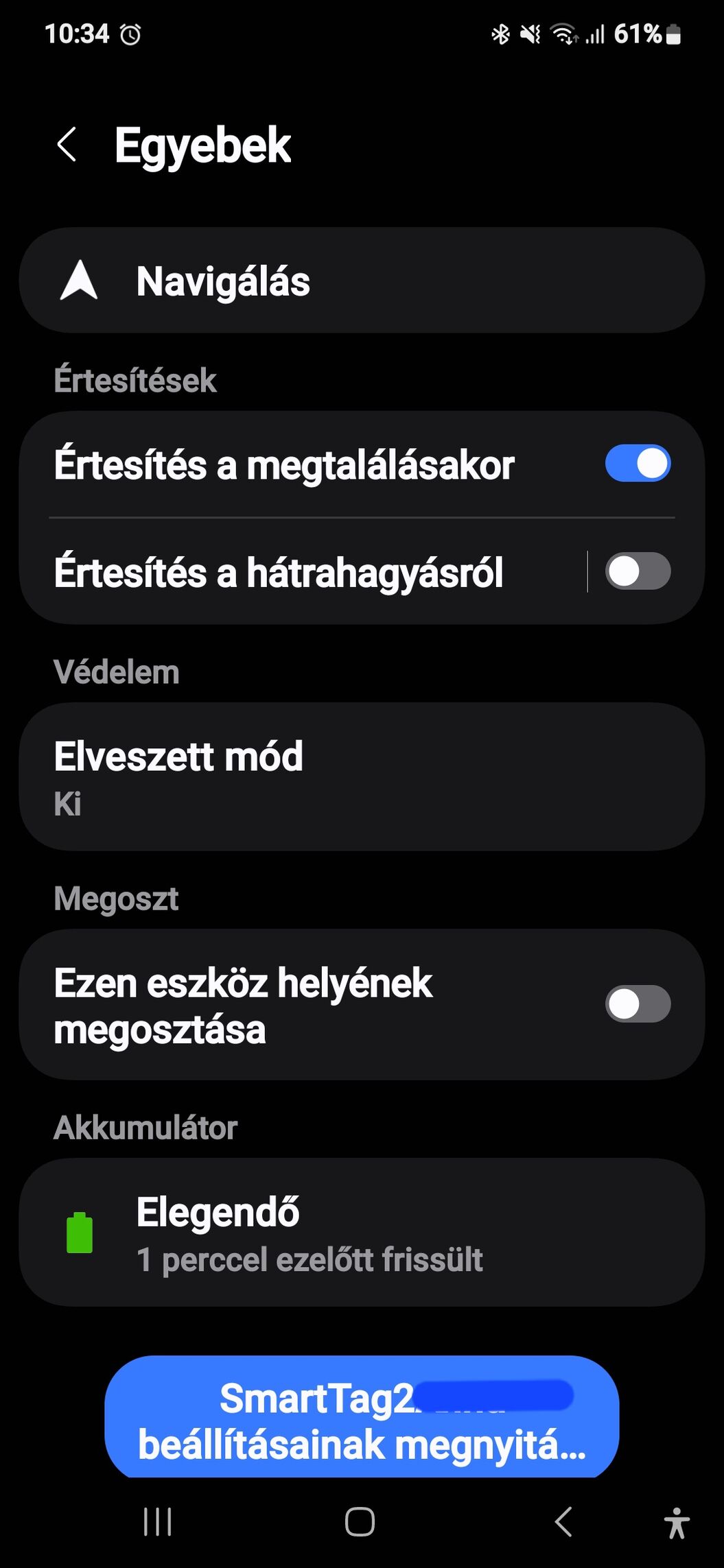This screenshot has height=1568, width=724.
Task: Open Értesítés a hátrahagyásról settings row
Action: tap(302, 571)
